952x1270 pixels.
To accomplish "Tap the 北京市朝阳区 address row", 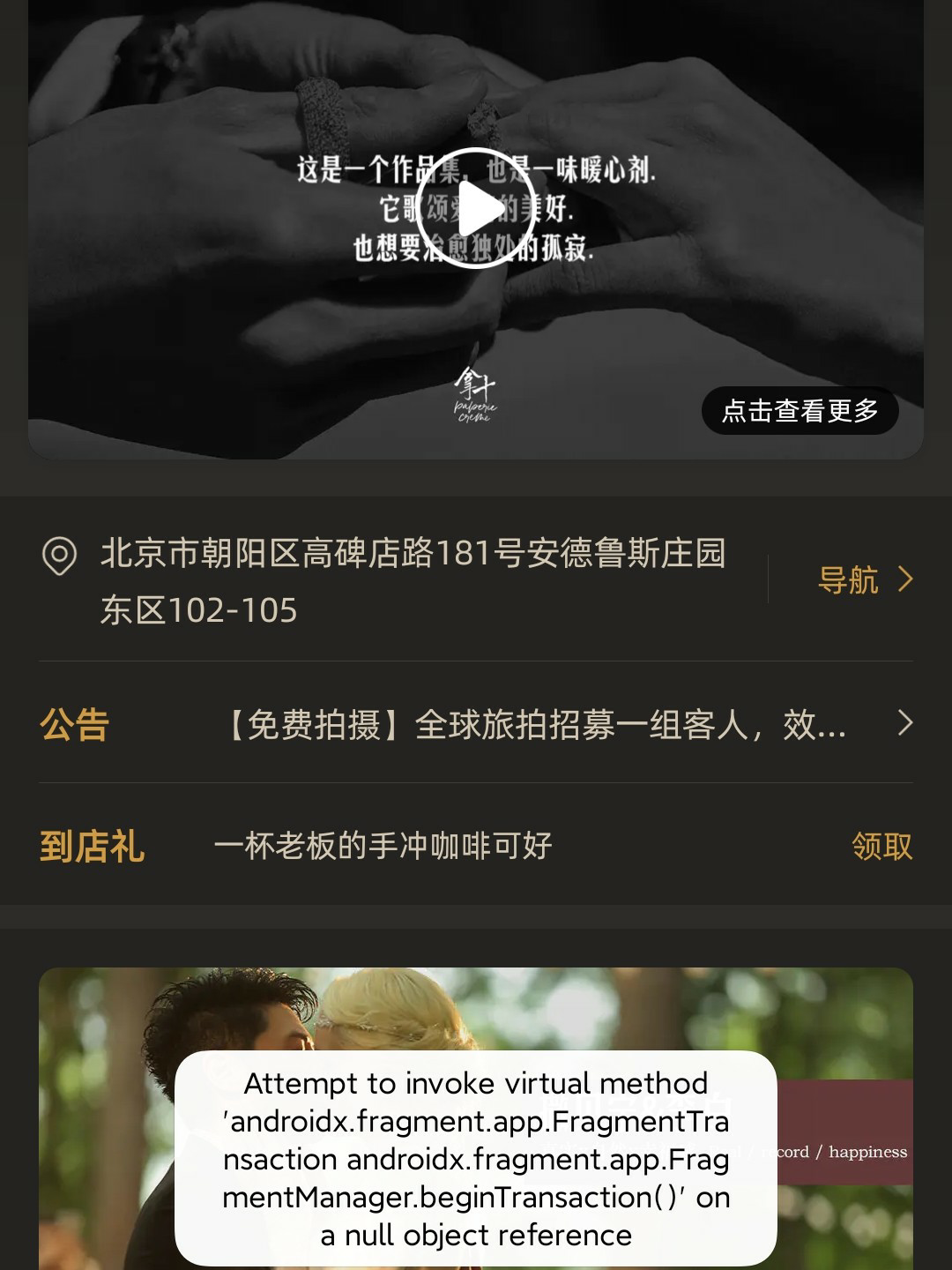I will point(413,580).
